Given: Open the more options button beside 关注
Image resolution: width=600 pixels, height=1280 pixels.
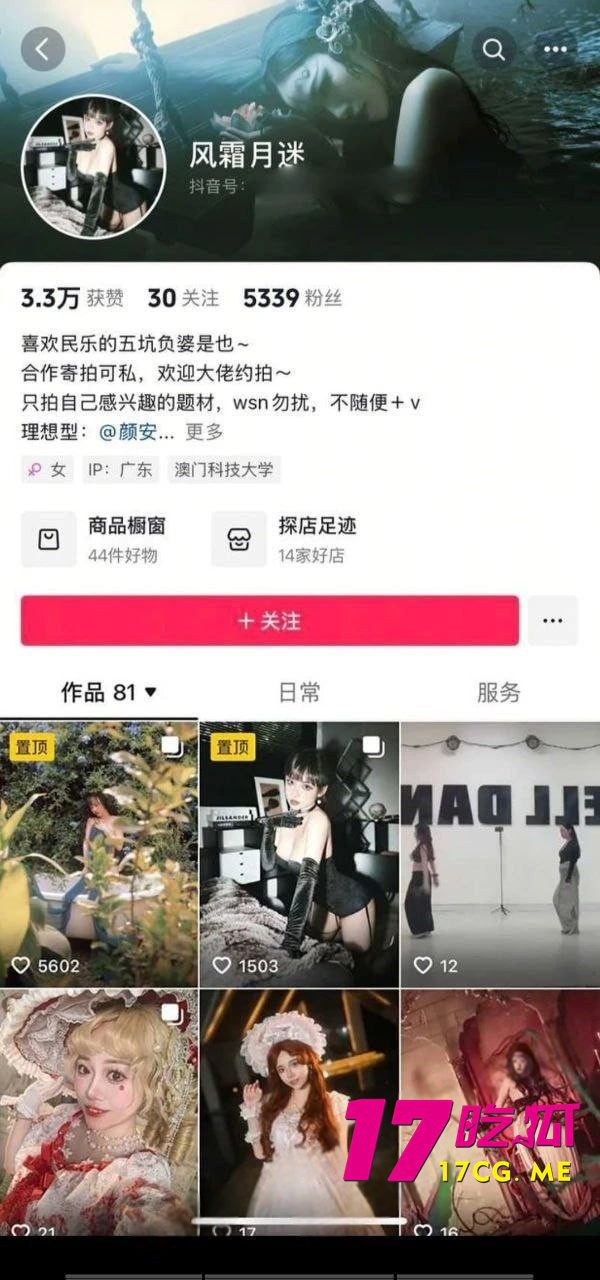Looking at the screenshot, I should (x=553, y=621).
